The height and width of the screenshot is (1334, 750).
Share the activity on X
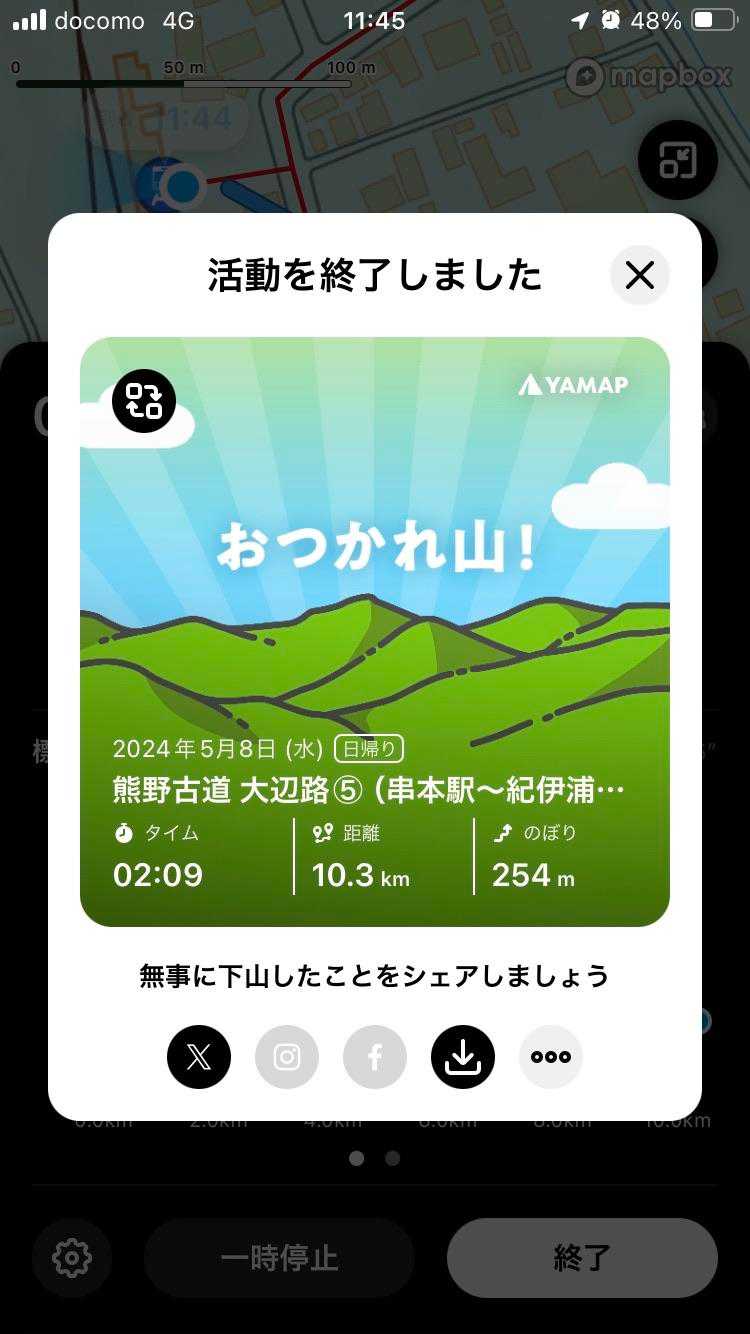(199, 1057)
